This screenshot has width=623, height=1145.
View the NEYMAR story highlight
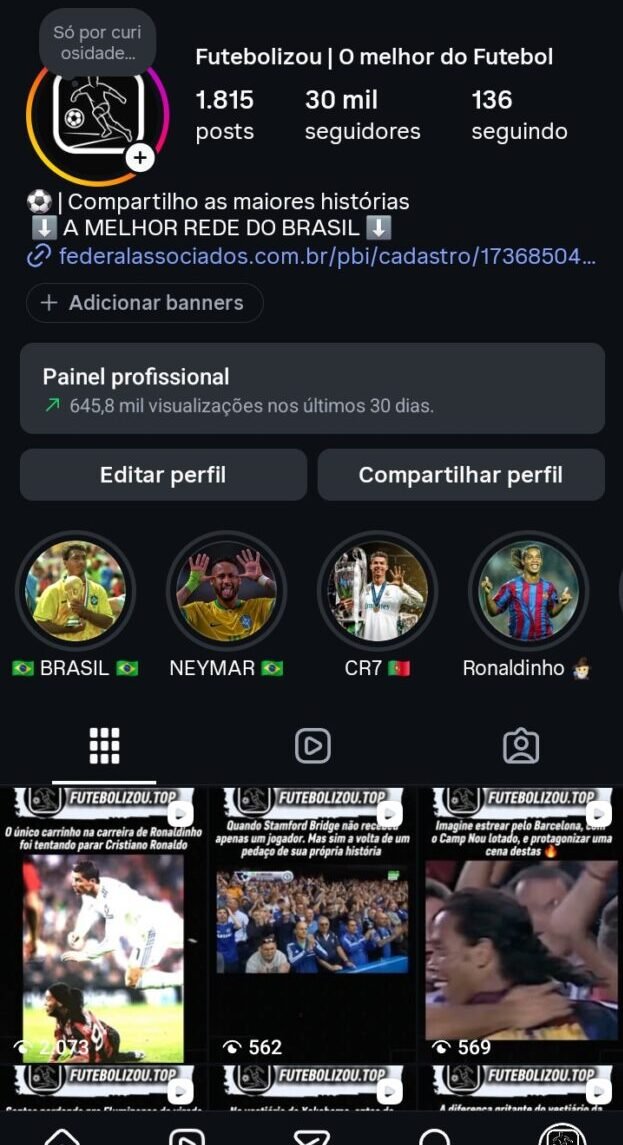[x=226, y=591]
